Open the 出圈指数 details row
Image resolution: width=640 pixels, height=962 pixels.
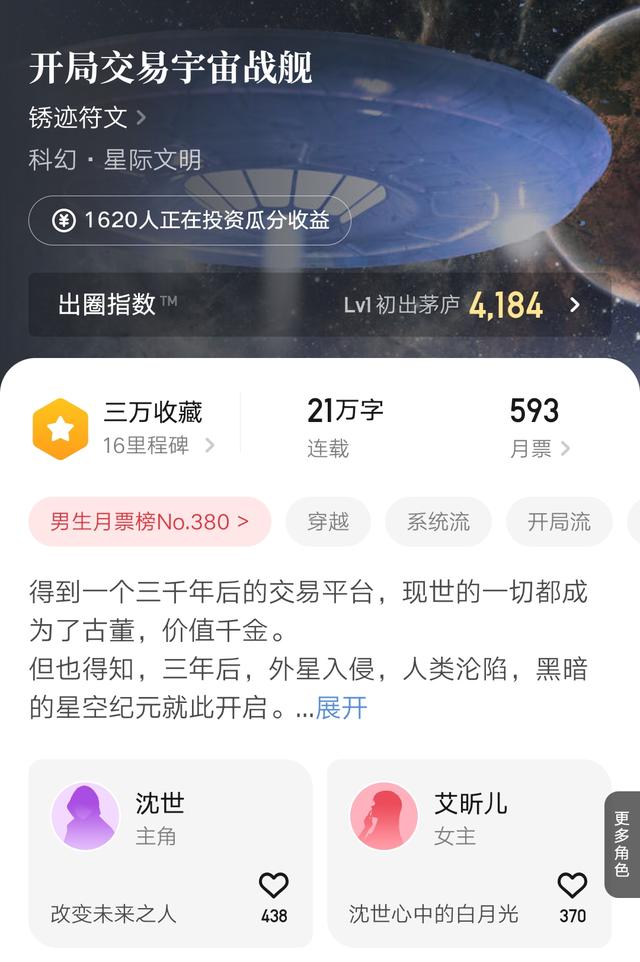(x=319, y=305)
